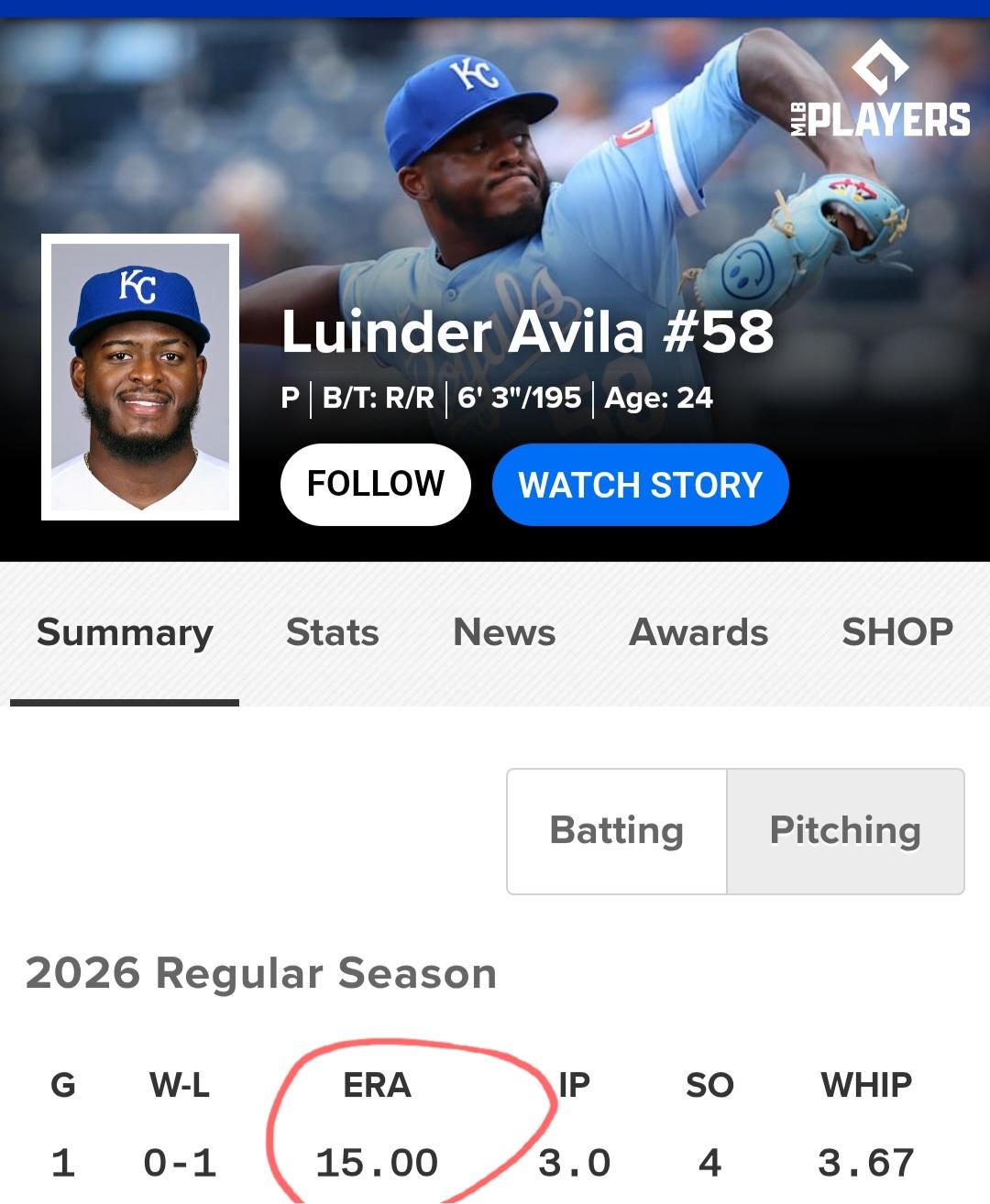Watch the player's story
990x1204 pixels.
pos(640,484)
